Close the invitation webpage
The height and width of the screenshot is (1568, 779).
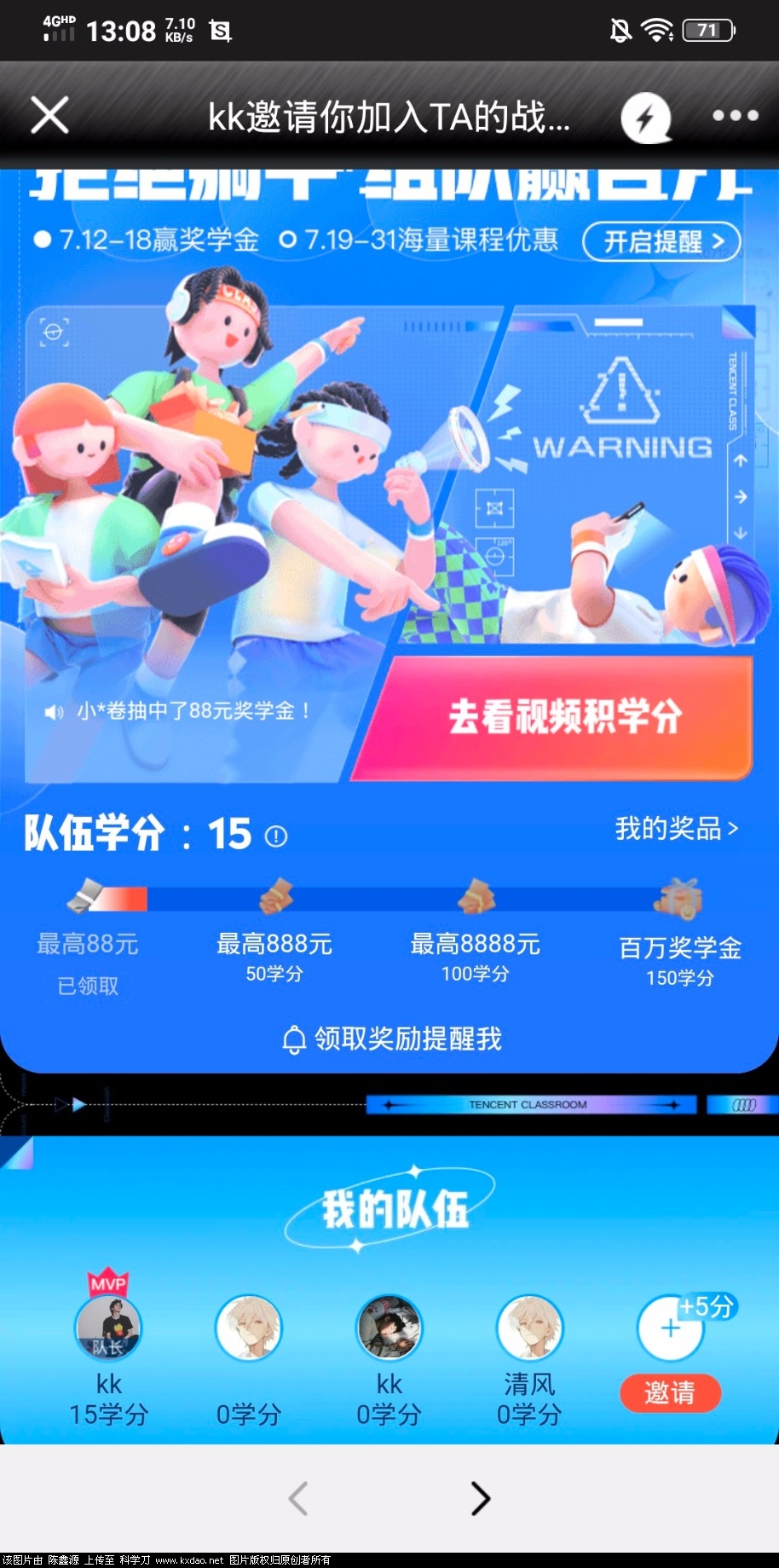[x=49, y=115]
